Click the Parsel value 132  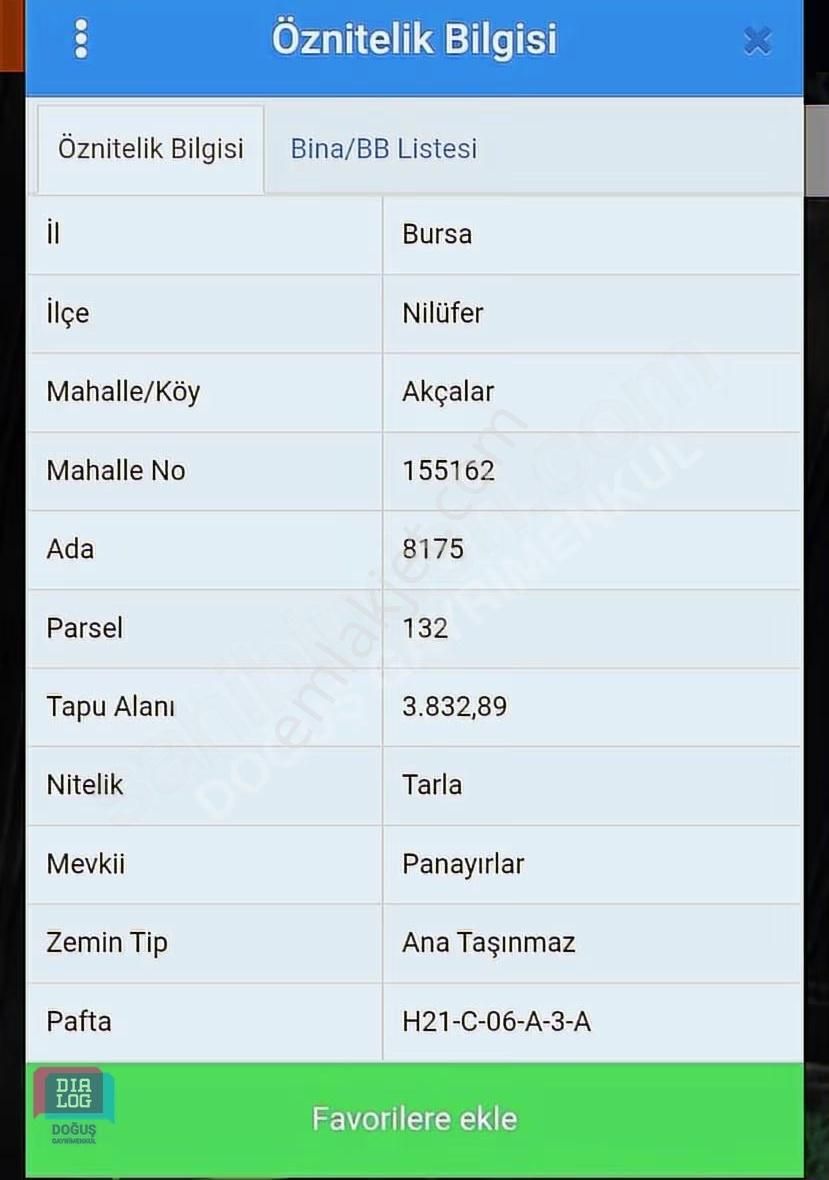click(x=423, y=628)
